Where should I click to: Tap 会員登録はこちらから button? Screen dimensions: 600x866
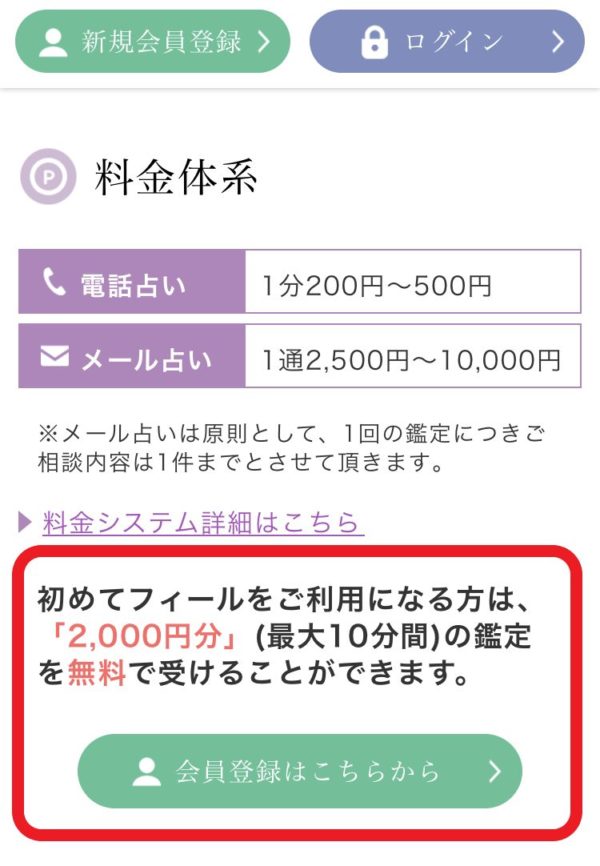pos(300,771)
